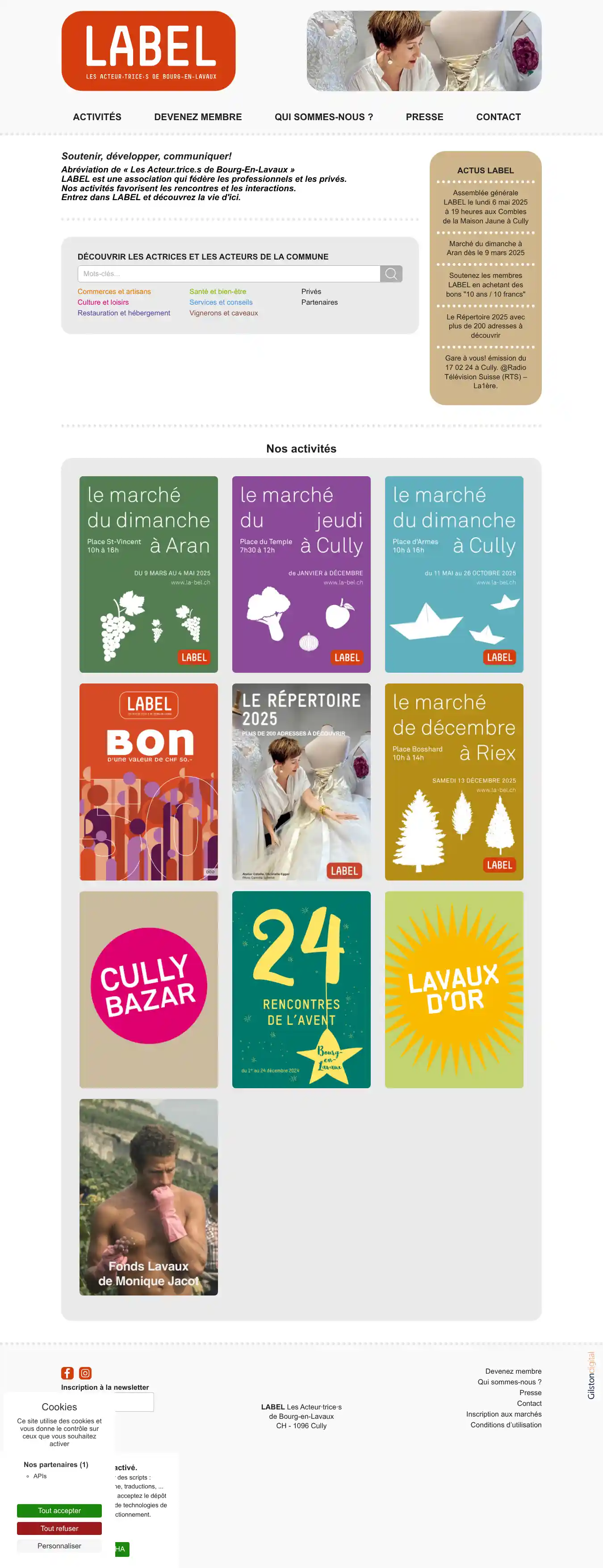Open Santé et bien-être category
Image resolution: width=603 pixels, height=1568 pixels.
coord(217,292)
